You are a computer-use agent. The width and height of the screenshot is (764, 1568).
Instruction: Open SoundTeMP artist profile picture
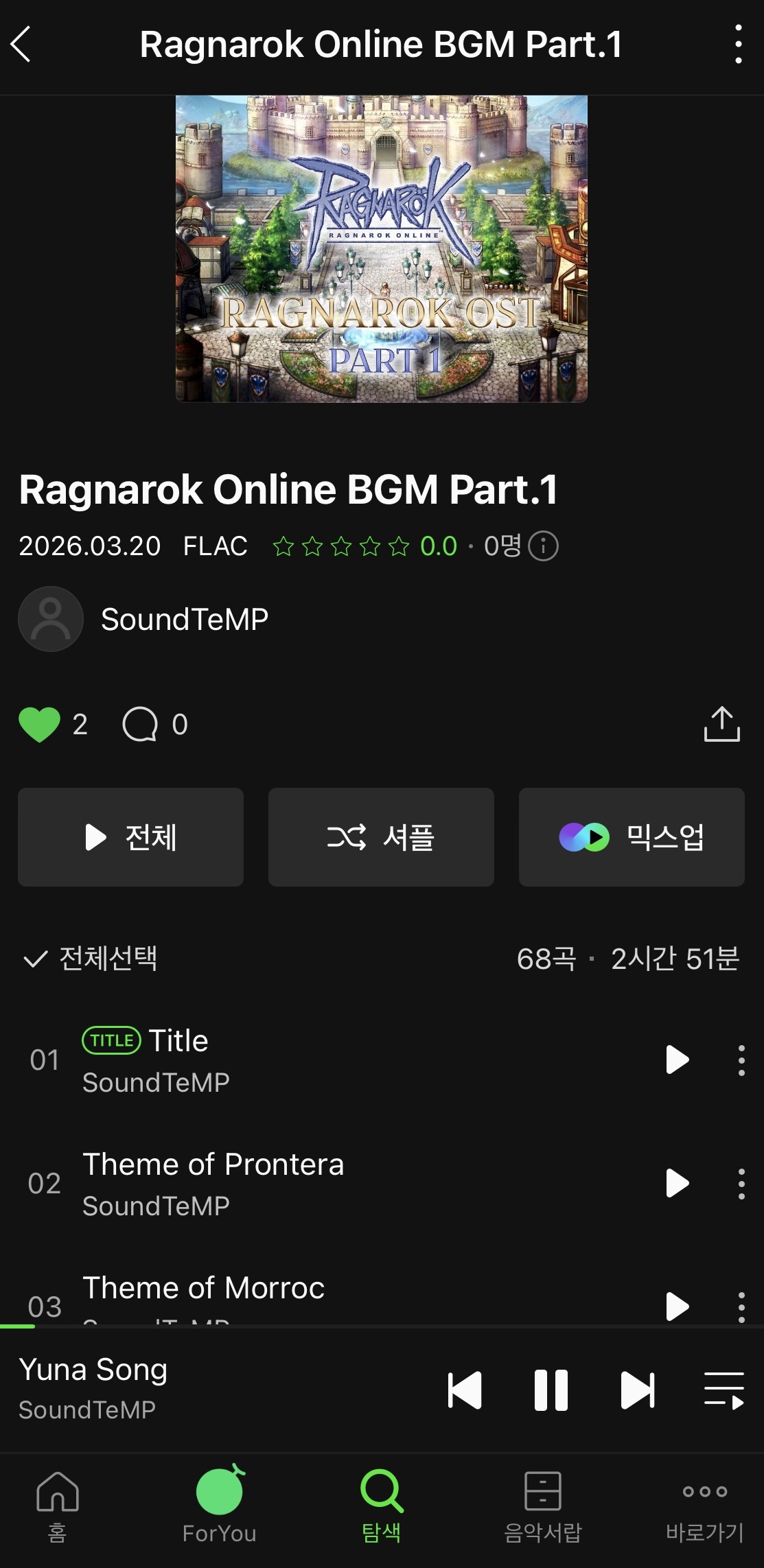coord(51,618)
